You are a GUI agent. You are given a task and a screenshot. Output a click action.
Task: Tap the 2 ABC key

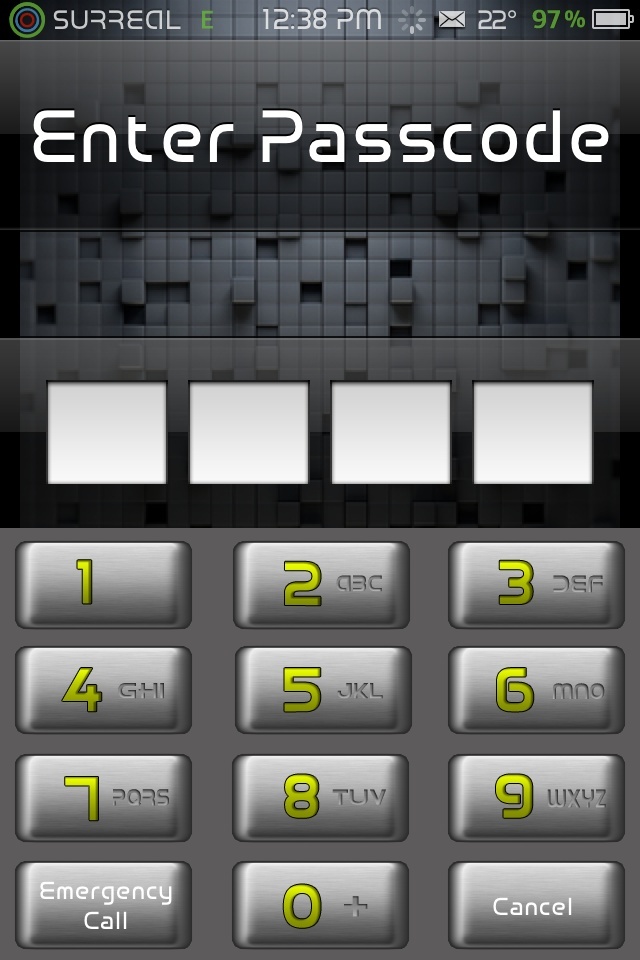point(321,584)
